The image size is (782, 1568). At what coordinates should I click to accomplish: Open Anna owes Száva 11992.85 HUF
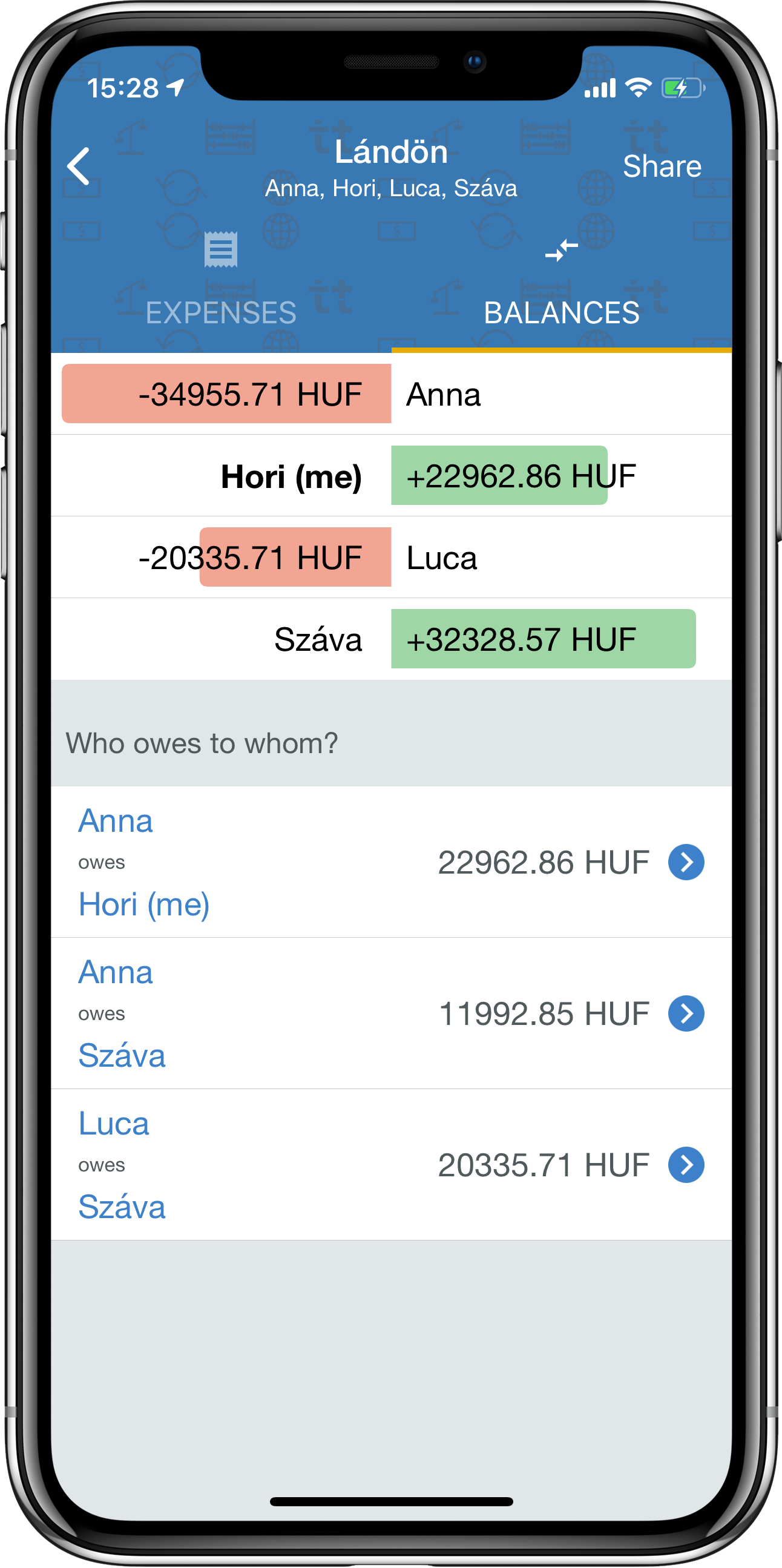point(686,1013)
